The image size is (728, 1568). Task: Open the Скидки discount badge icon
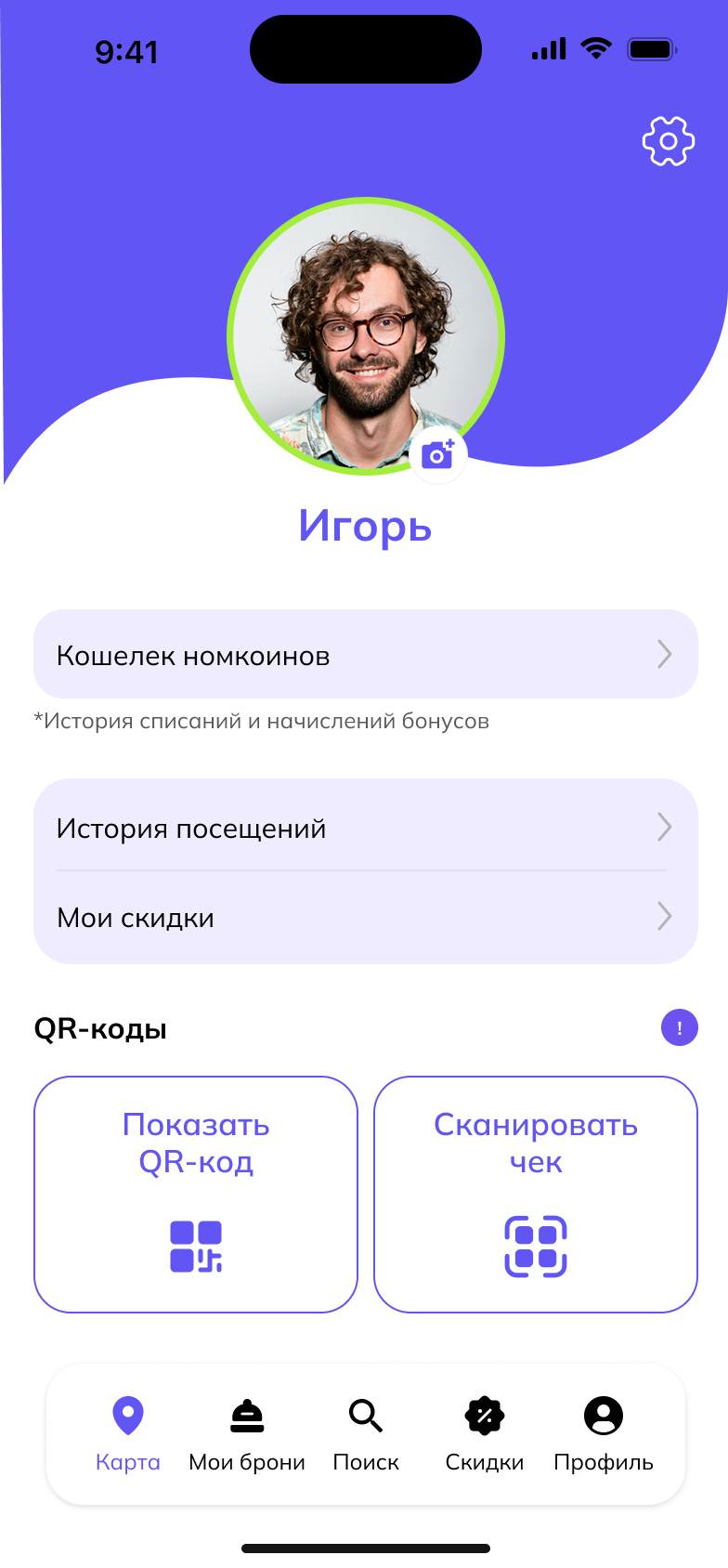[x=484, y=1415]
